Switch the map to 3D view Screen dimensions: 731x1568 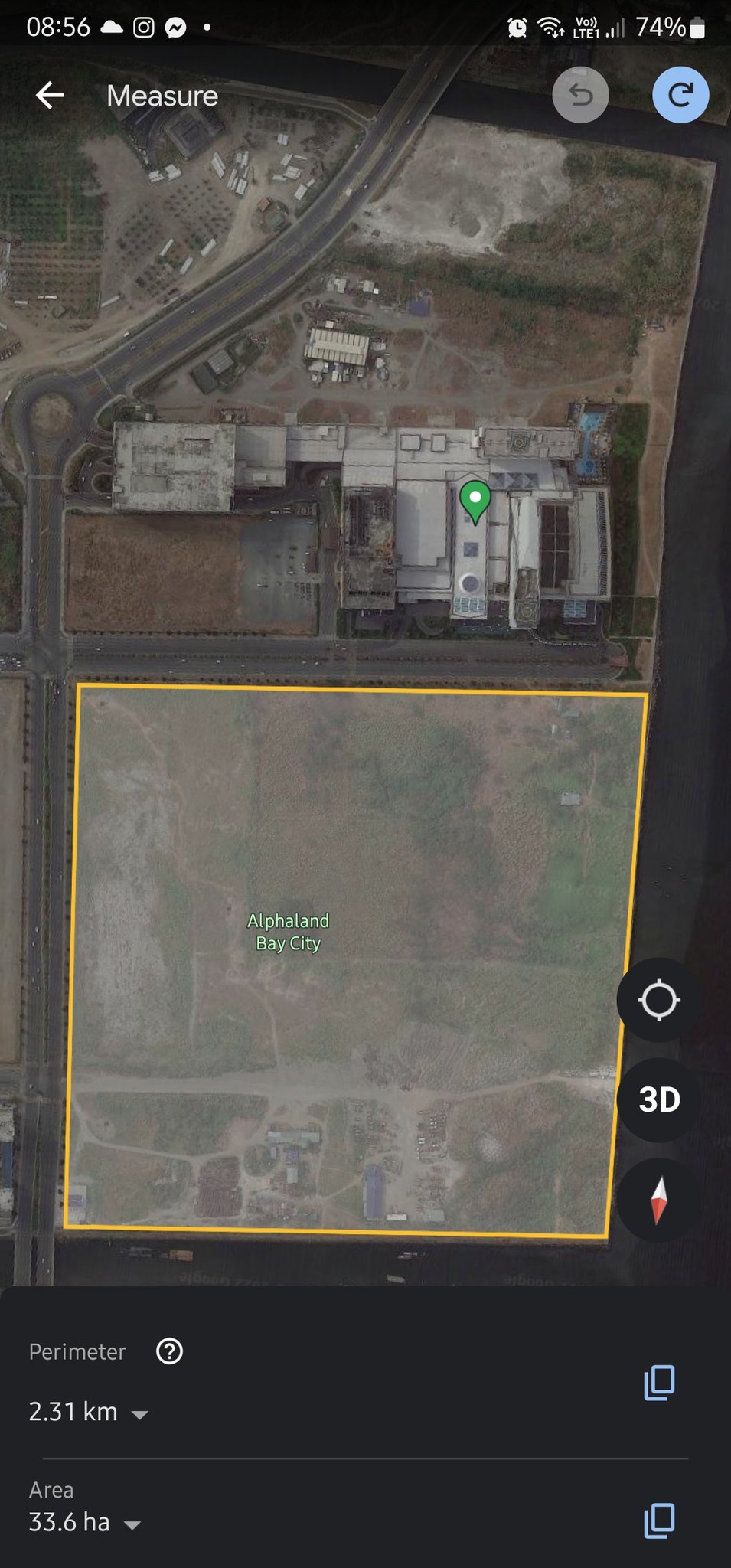pyautogui.click(x=658, y=1099)
